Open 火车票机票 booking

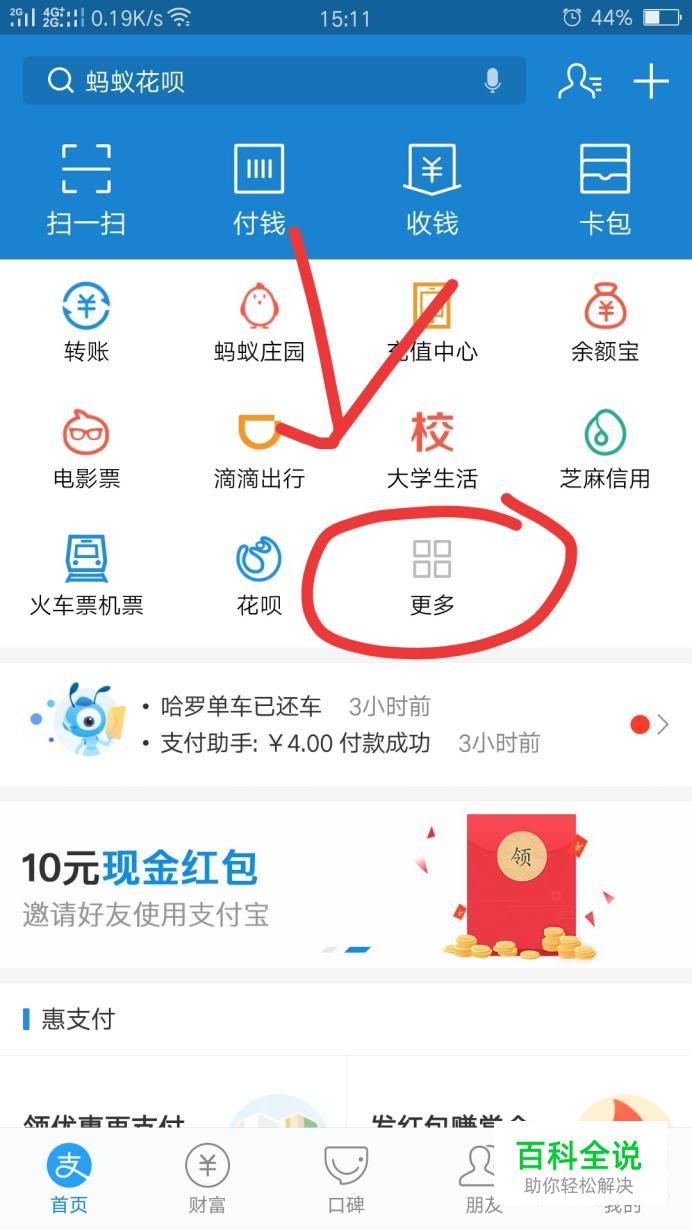pyautogui.click(x=86, y=576)
